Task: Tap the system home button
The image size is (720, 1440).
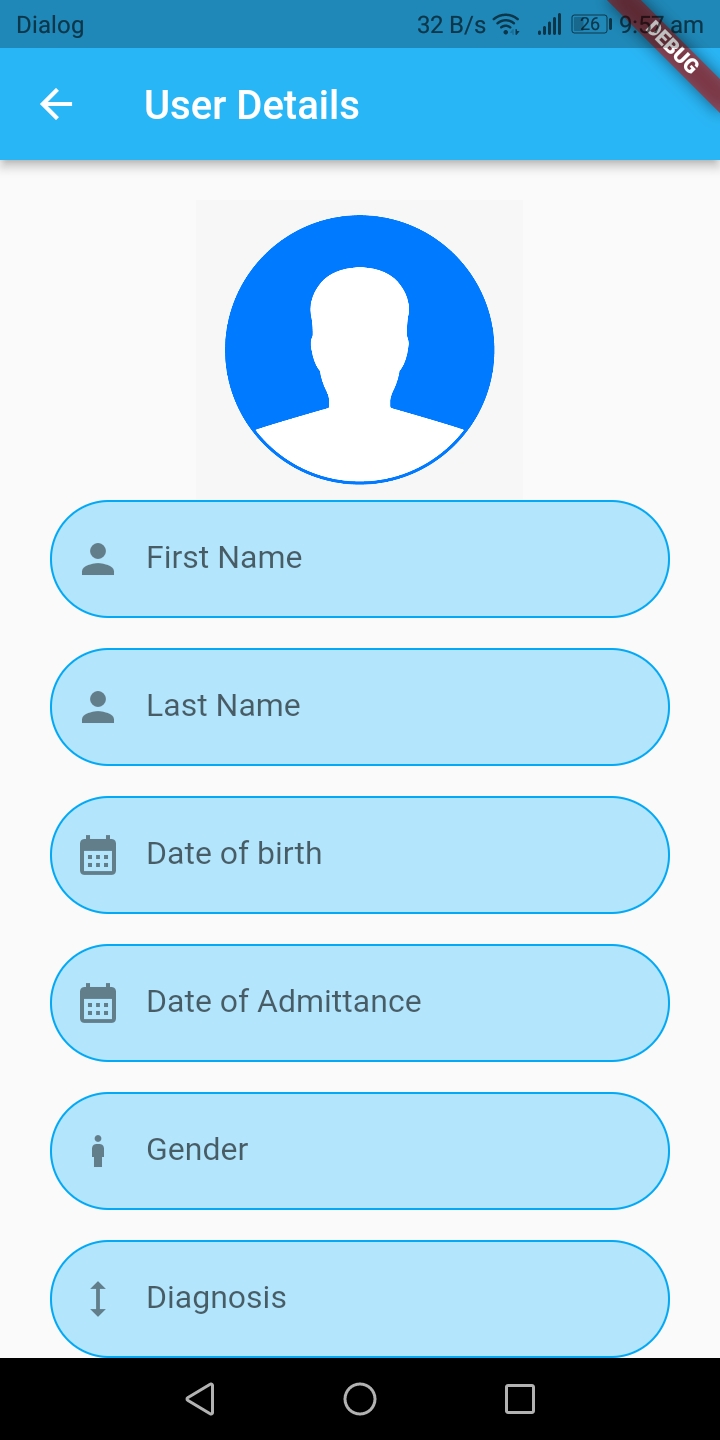Action: pyautogui.click(x=360, y=1399)
